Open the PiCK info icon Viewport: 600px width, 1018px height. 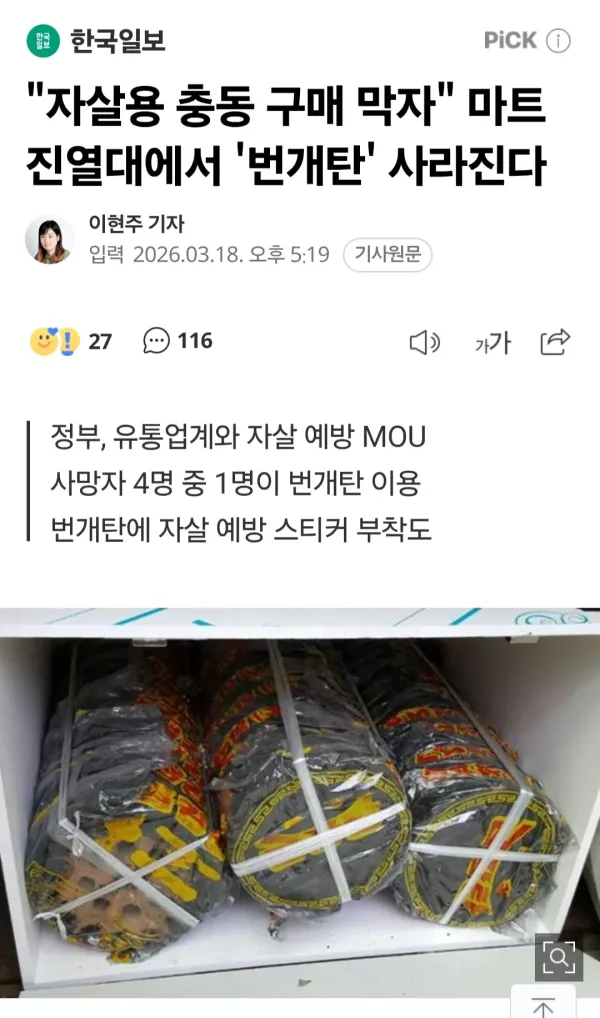[558, 41]
